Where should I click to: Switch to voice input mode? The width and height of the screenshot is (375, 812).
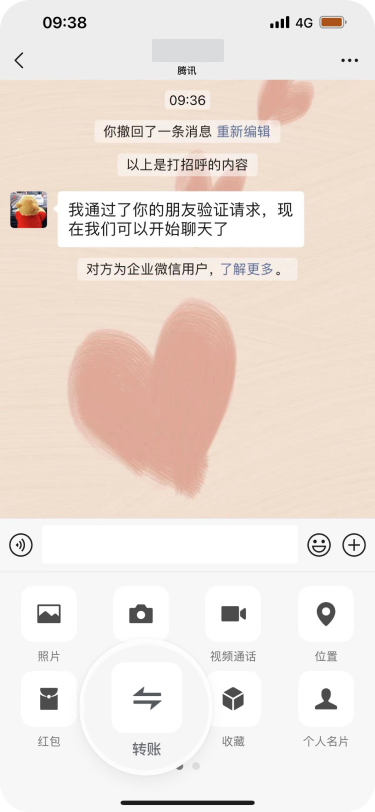[x=21, y=545]
